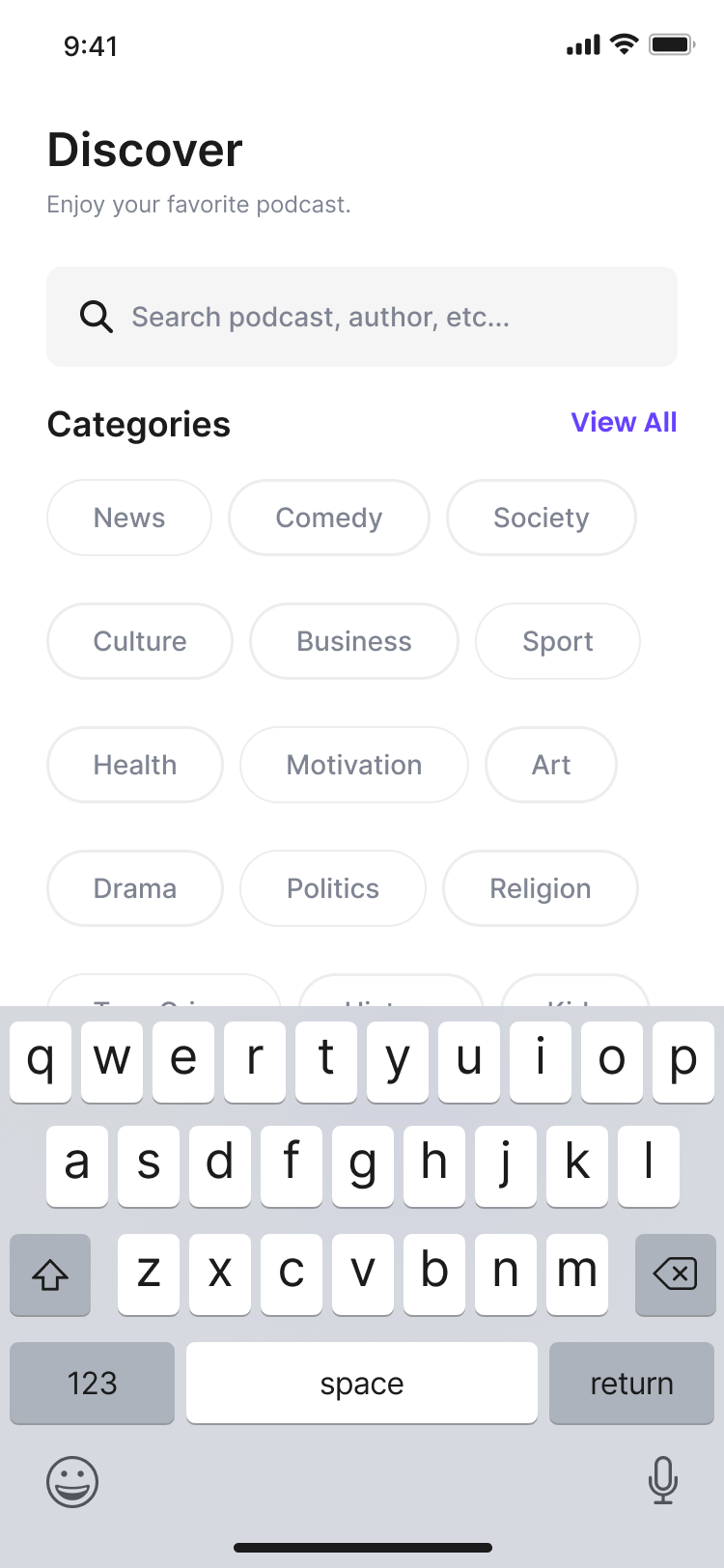
Task: Select the Religion category
Action: pos(541,888)
